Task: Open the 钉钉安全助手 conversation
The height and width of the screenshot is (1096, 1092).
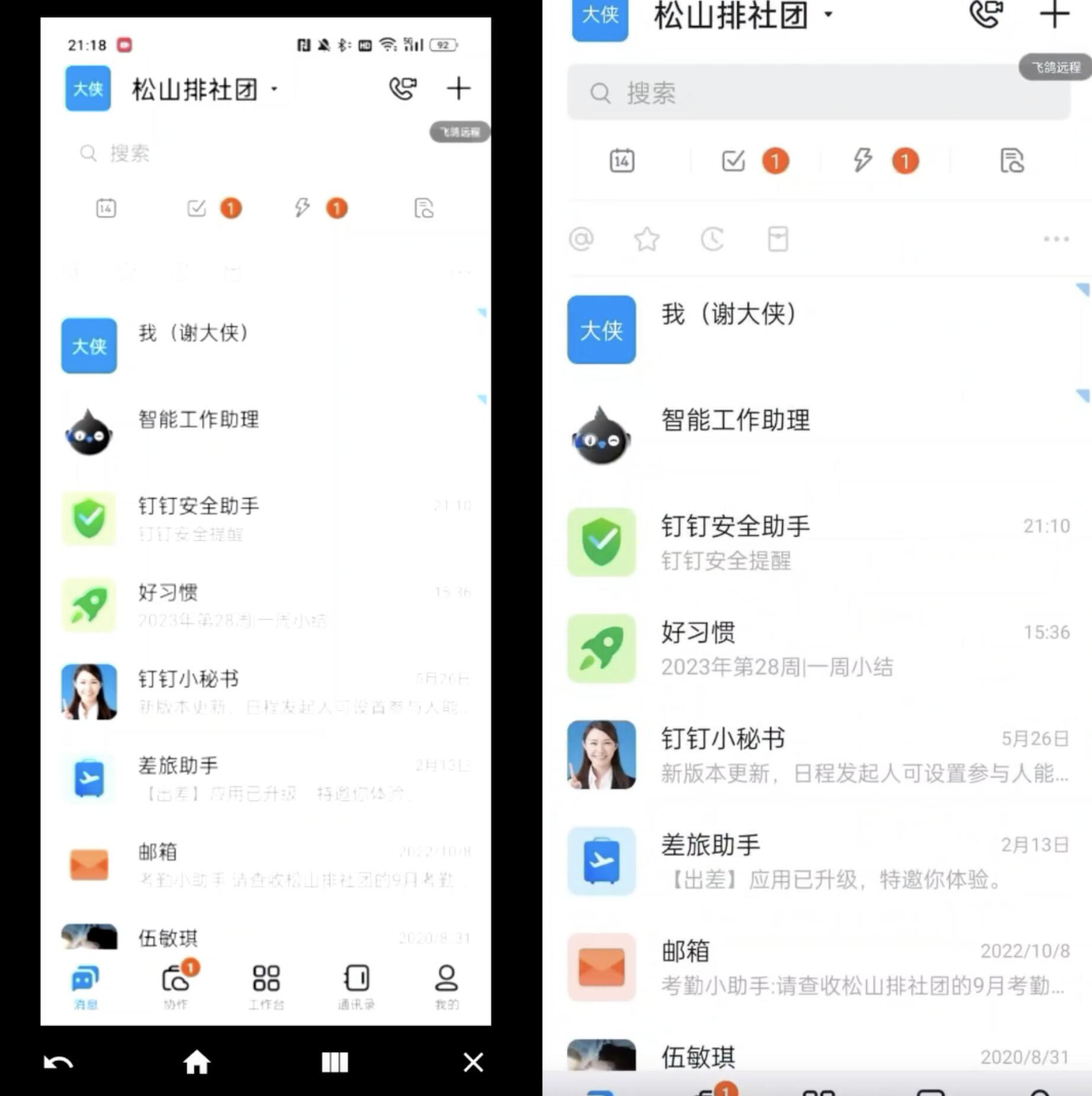Action: pyautogui.click(x=266, y=519)
